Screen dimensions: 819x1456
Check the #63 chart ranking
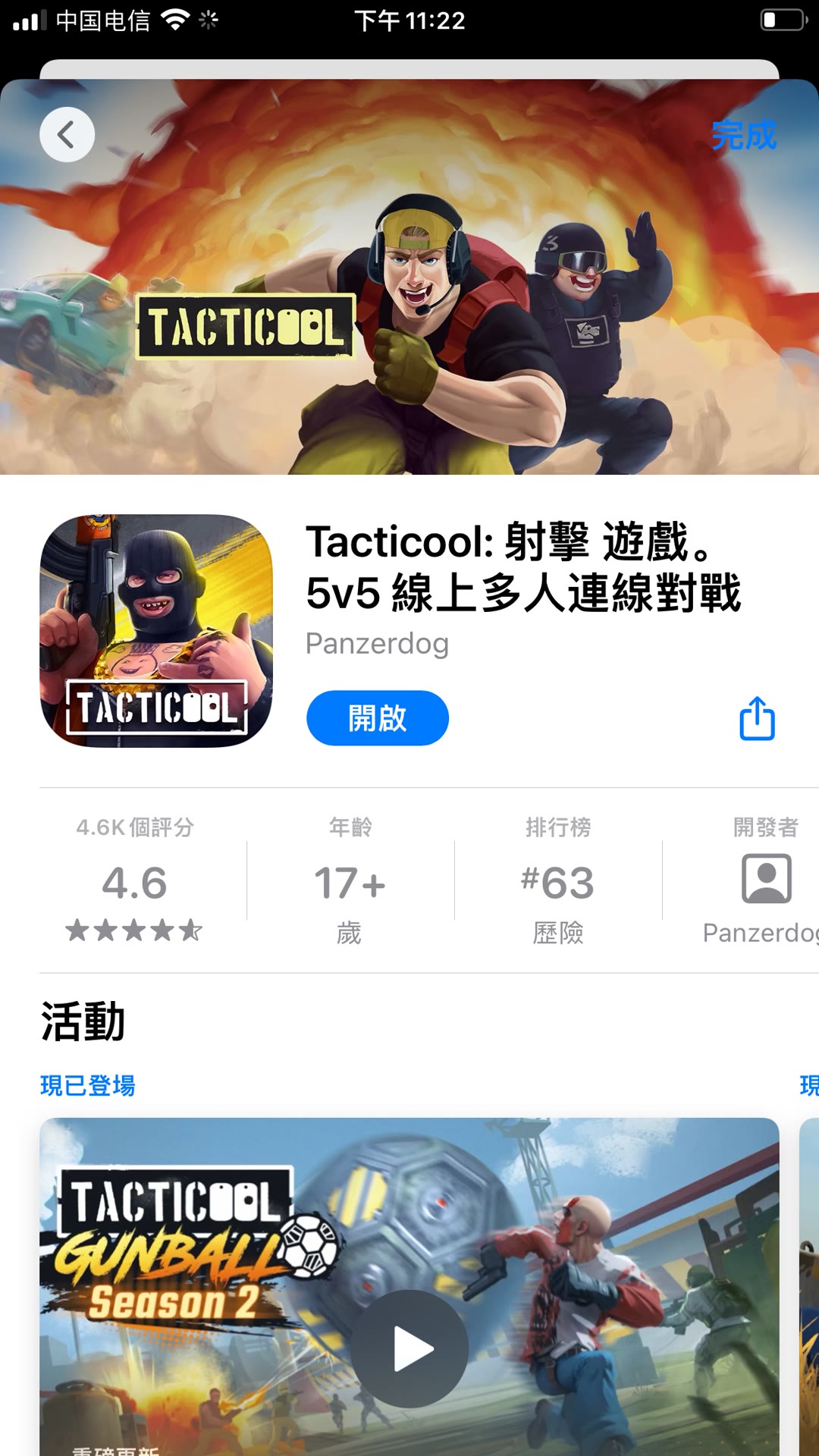558,882
